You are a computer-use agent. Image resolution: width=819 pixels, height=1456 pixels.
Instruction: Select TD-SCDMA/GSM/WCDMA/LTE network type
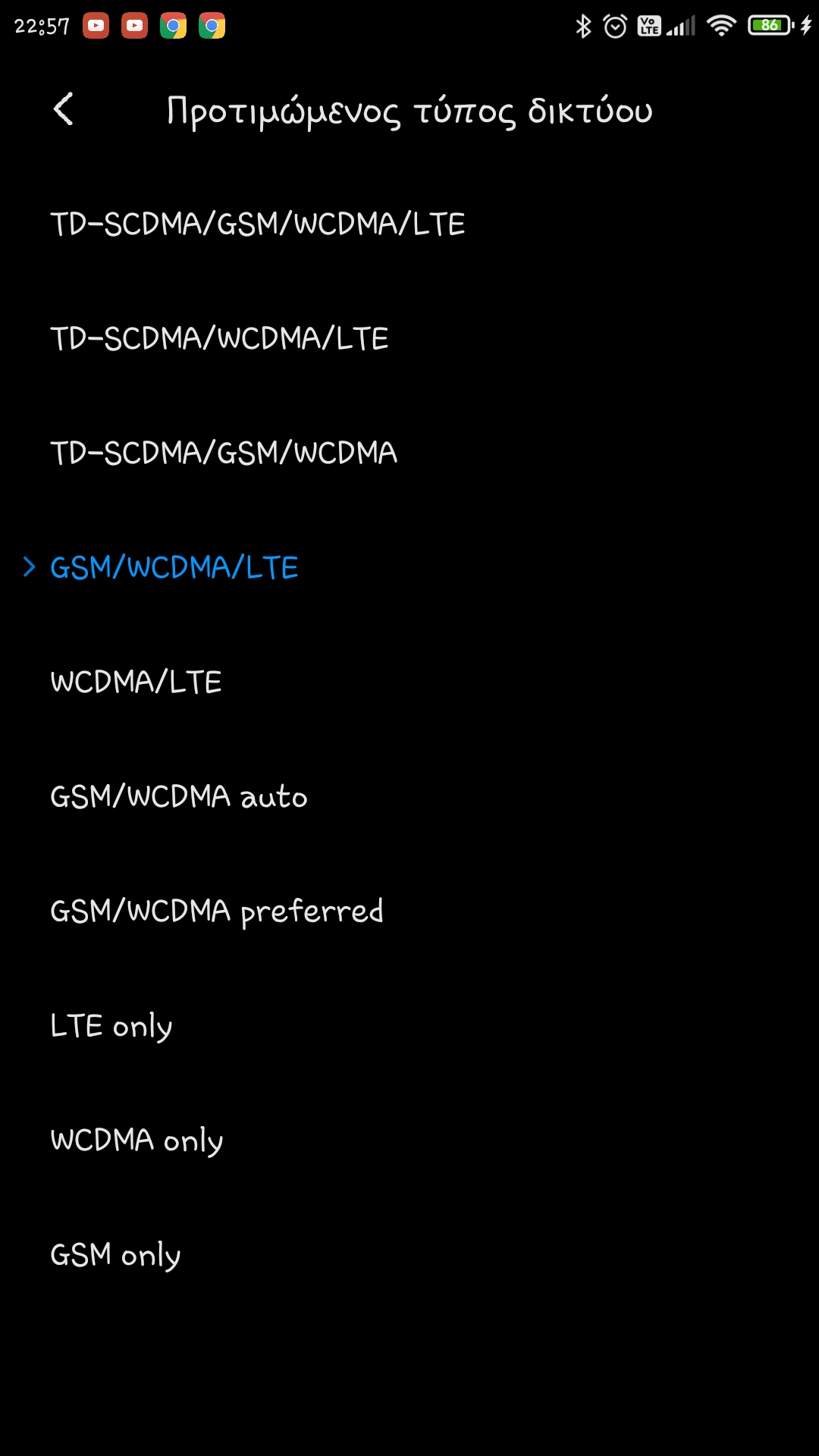[x=257, y=224]
